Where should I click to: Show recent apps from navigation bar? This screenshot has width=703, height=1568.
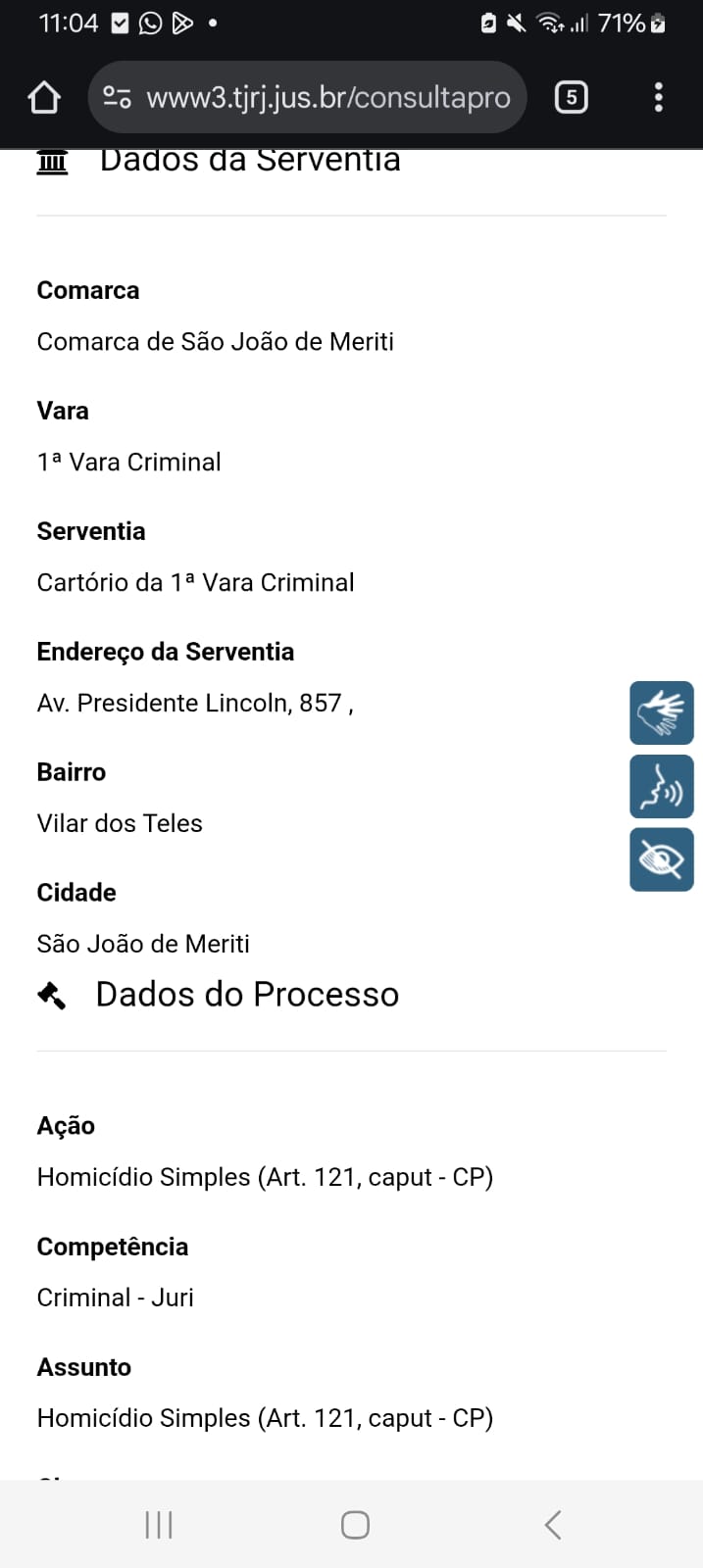coord(159,1524)
